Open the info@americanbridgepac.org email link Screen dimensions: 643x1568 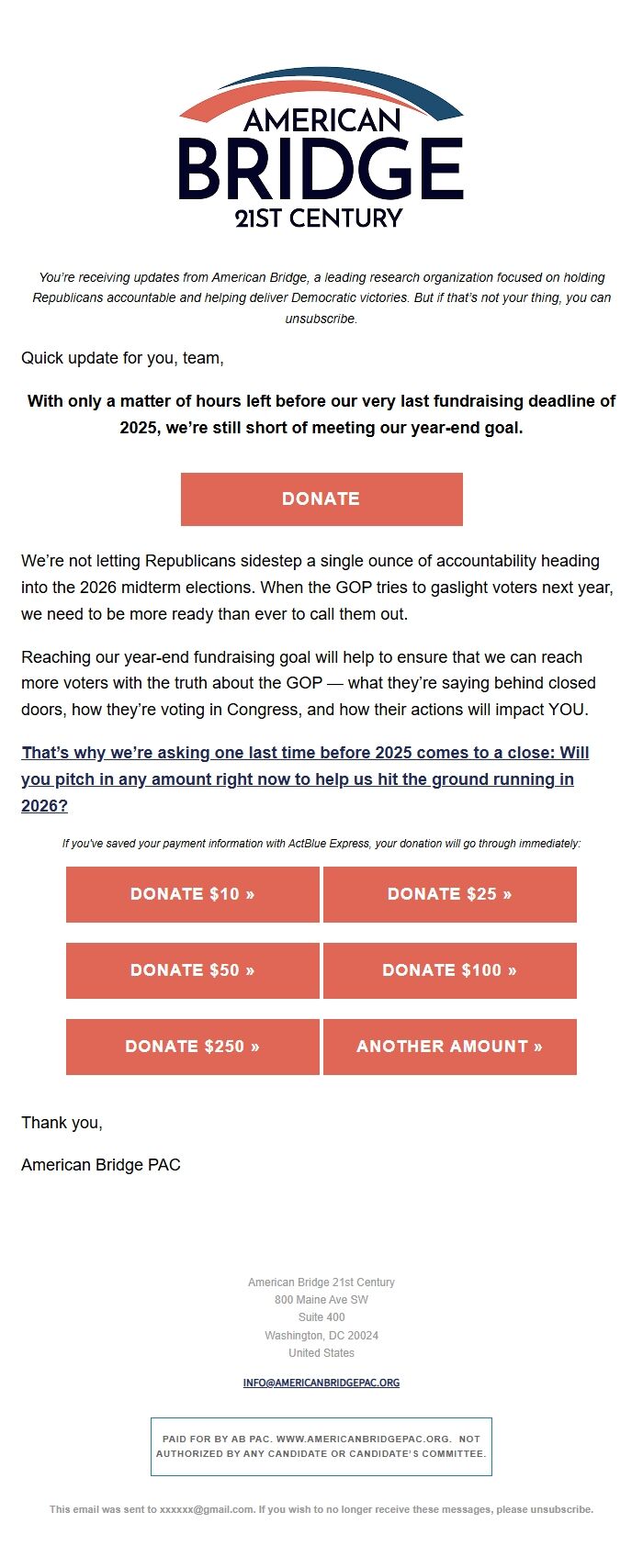tap(321, 1383)
